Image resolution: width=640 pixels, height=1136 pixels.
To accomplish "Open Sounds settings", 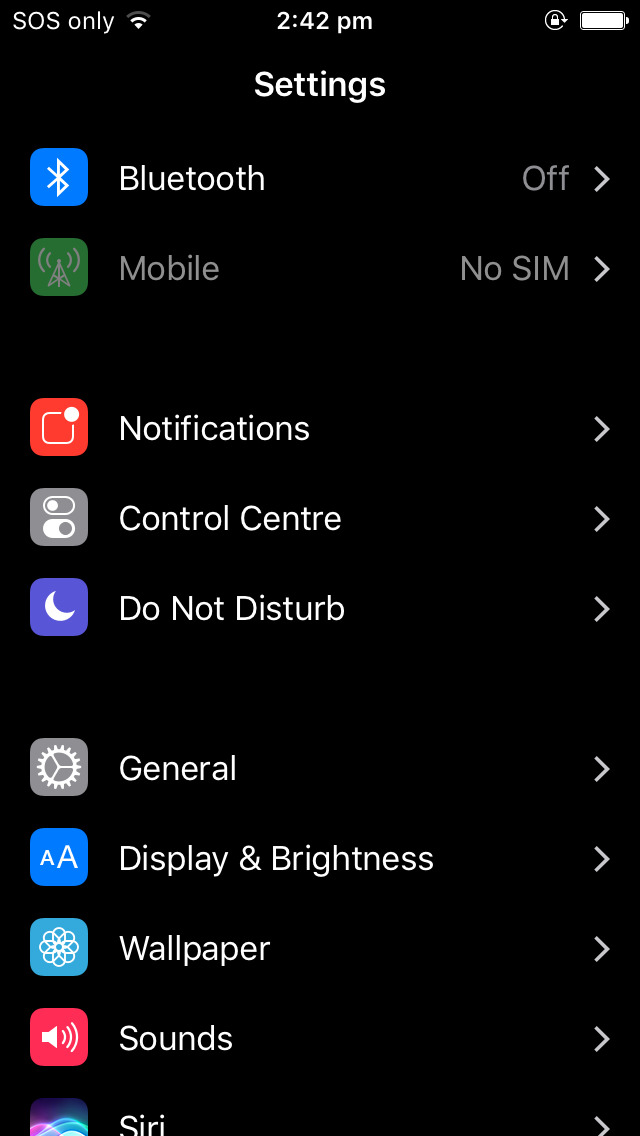I will (x=320, y=1037).
